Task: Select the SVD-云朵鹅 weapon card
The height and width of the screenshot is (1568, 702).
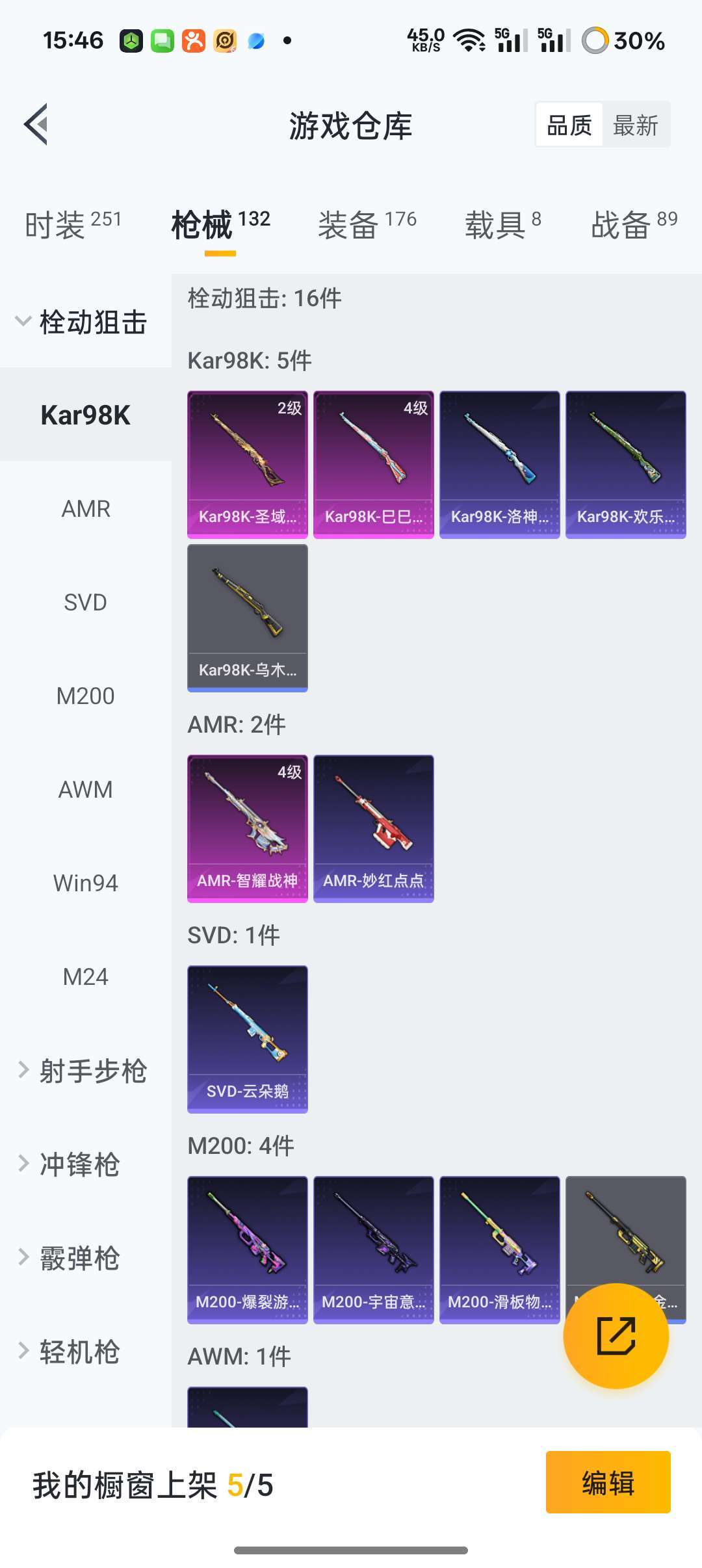Action: [x=247, y=1038]
